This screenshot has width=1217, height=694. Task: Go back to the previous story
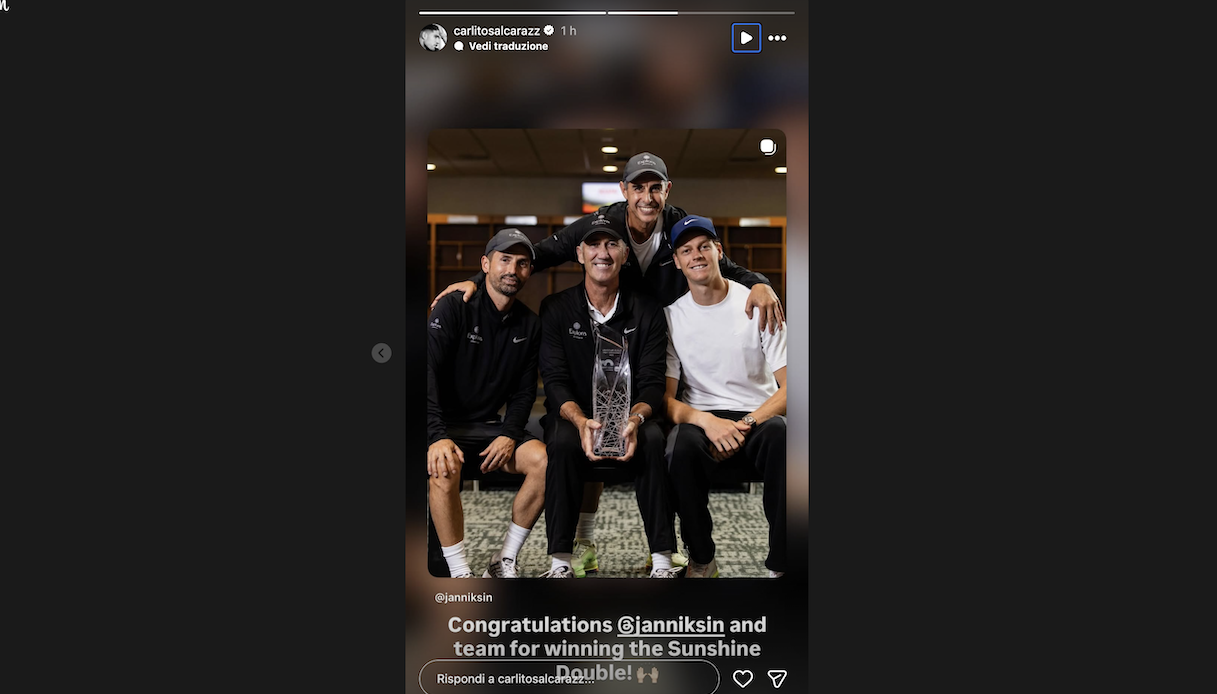(x=381, y=353)
